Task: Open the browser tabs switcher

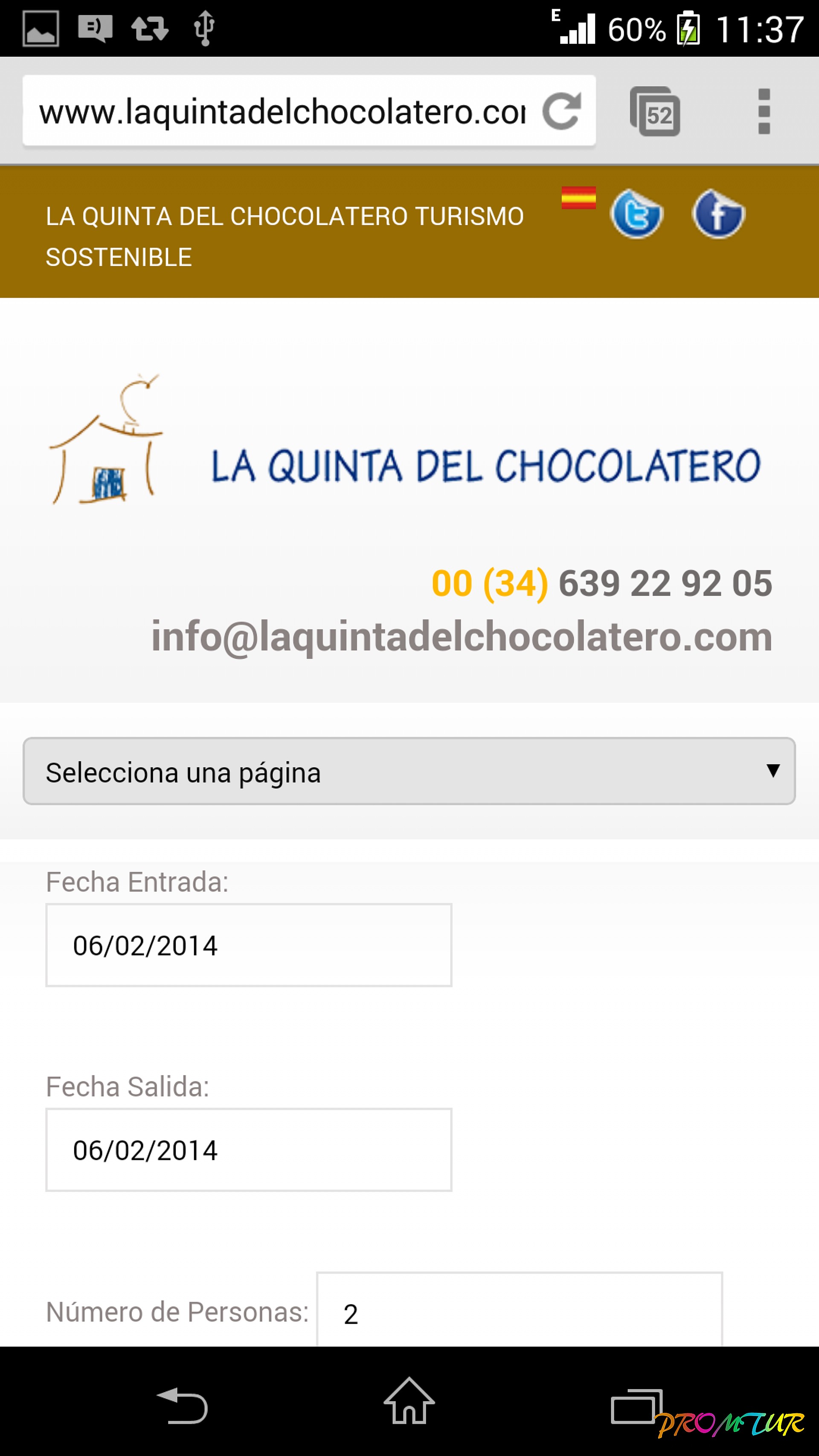Action: tap(655, 111)
